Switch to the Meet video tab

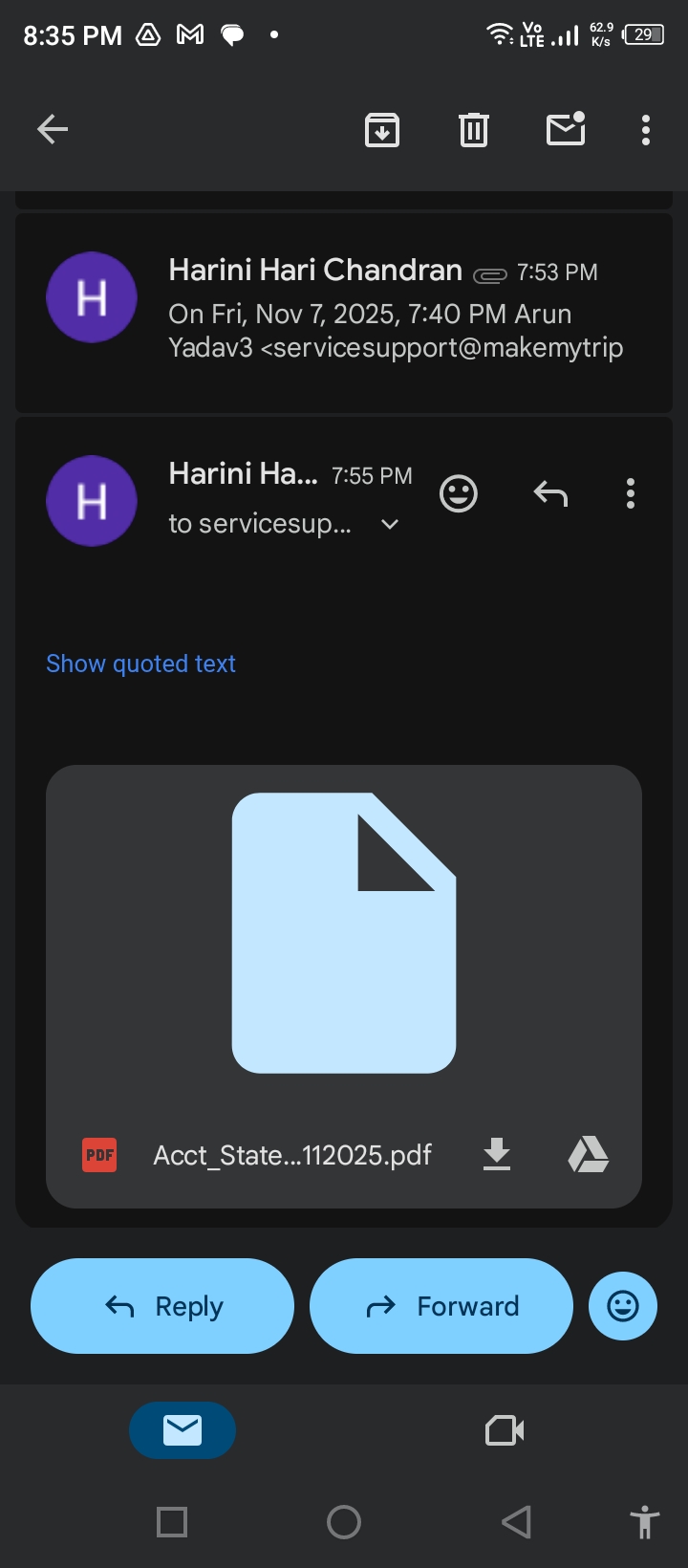point(505,1430)
